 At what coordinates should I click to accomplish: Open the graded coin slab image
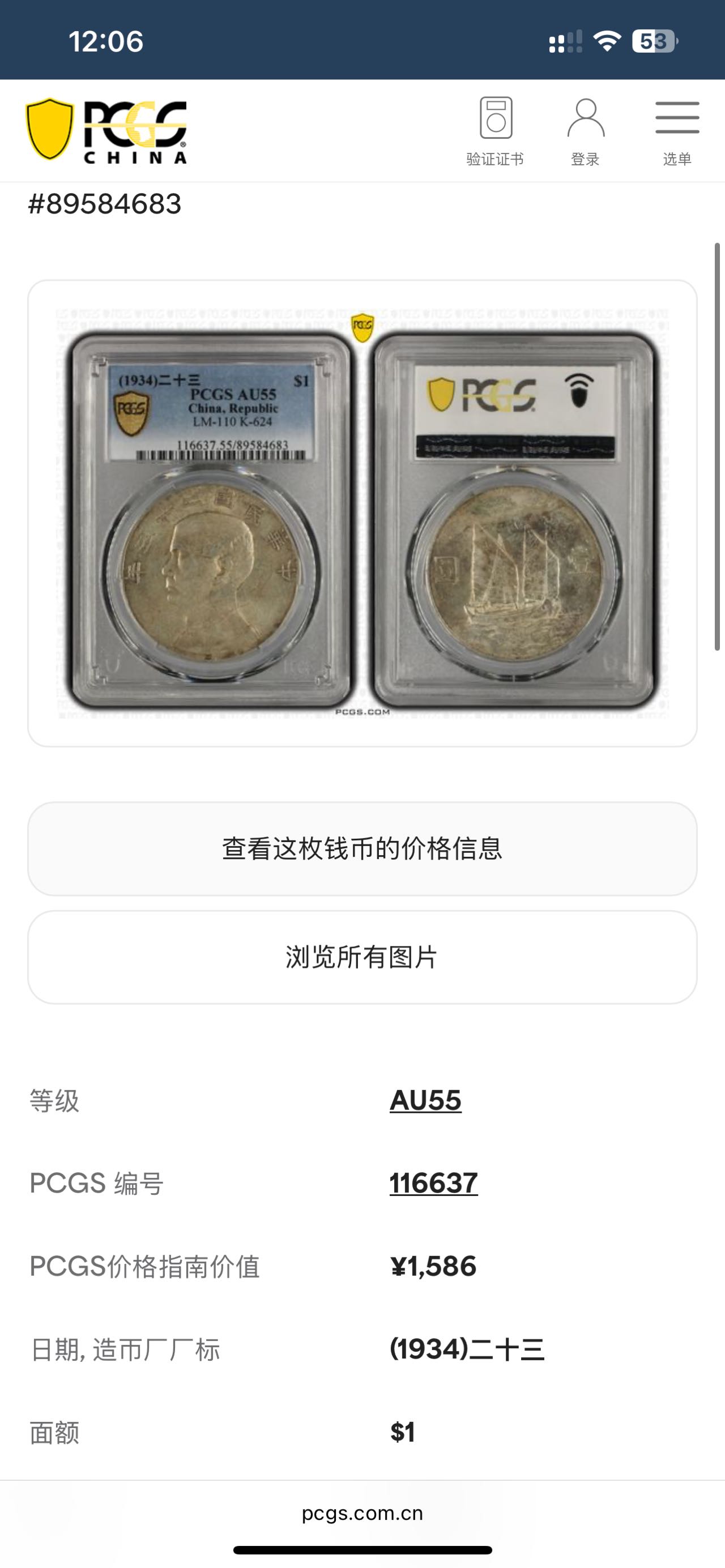tap(362, 513)
